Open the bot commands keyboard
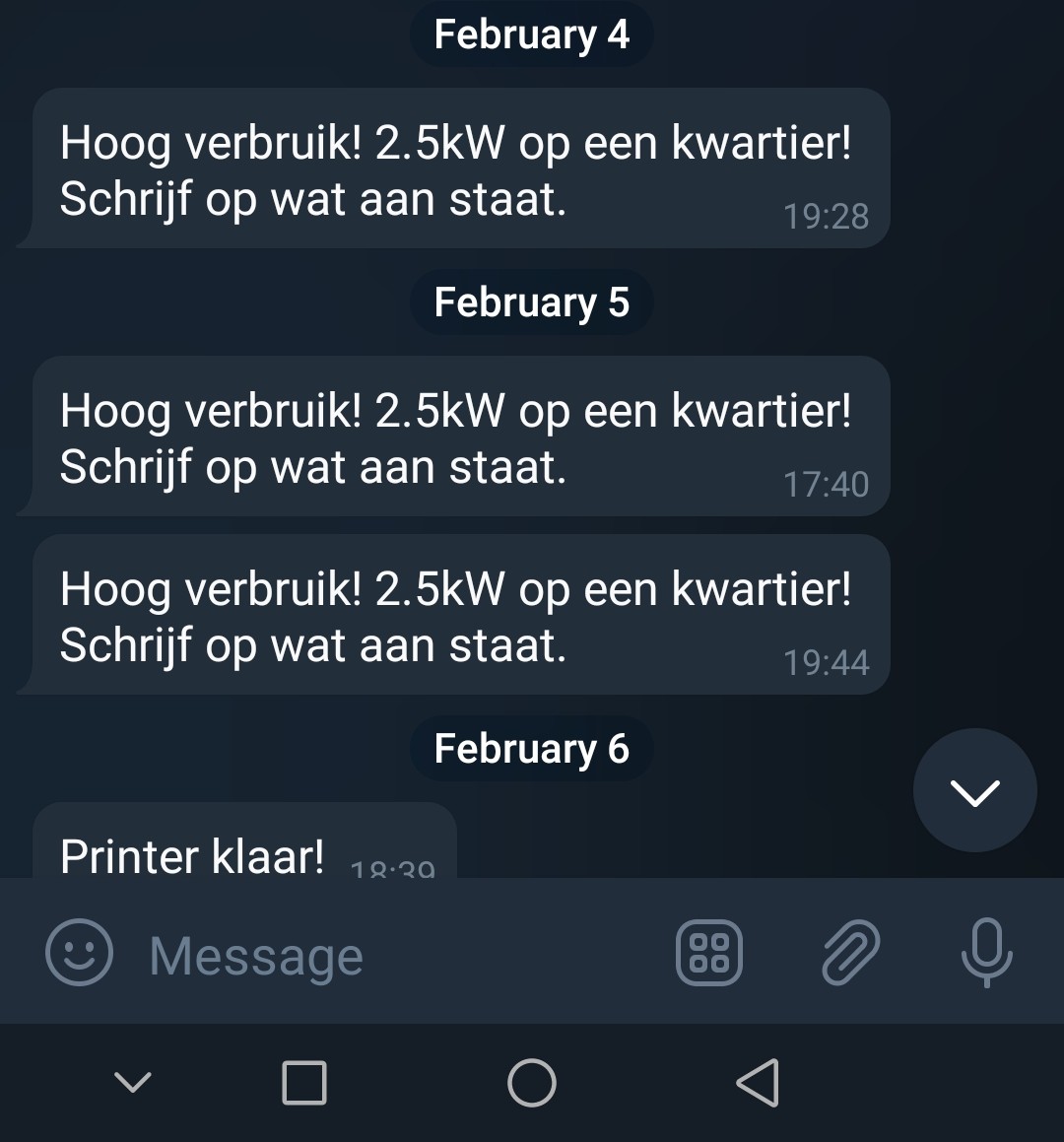Screen dimensions: 1064x1142 (x=708, y=953)
